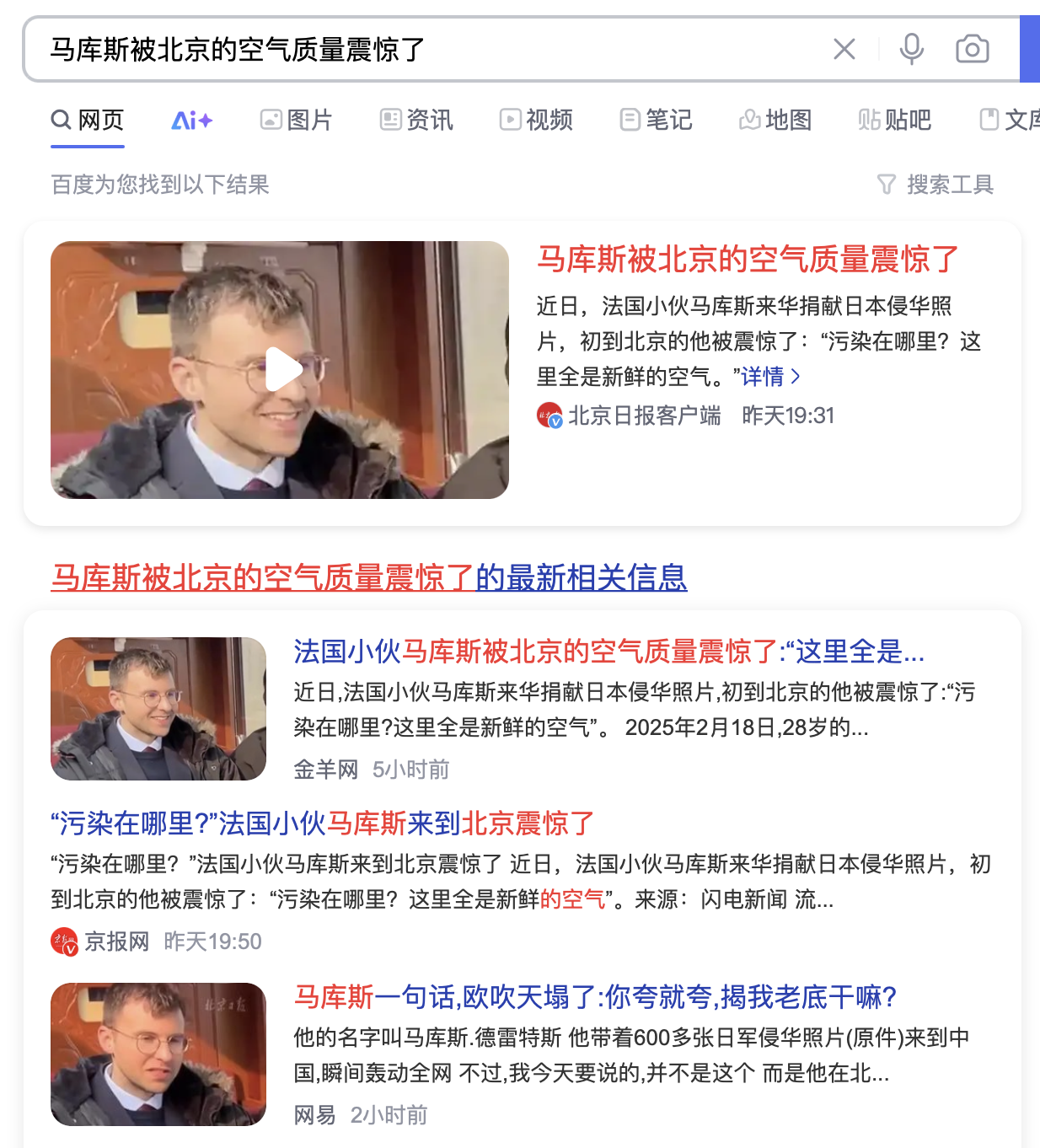1040x1148 pixels.
Task: Open the 金羊网 article about the French man
Action: pos(609,652)
